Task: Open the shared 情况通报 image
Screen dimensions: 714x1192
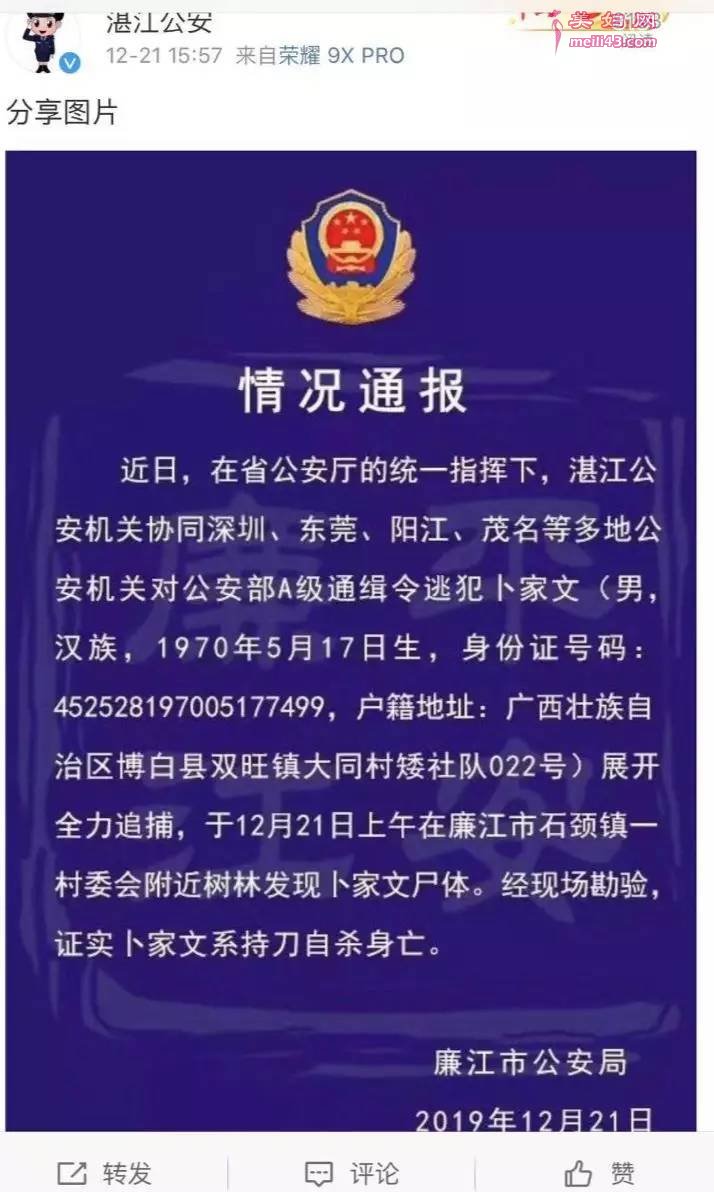Action: [x=351, y=640]
